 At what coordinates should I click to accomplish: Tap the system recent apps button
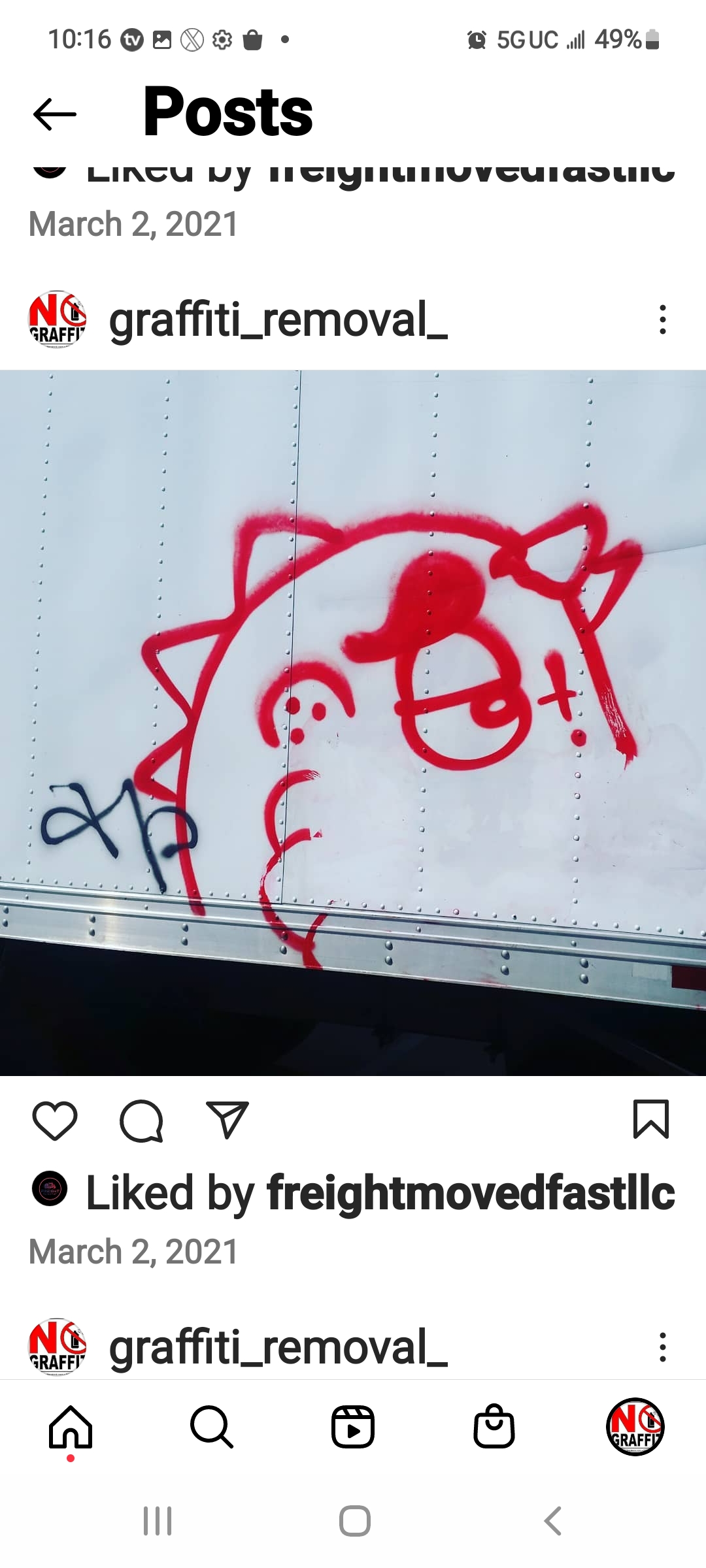click(158, 1521)
